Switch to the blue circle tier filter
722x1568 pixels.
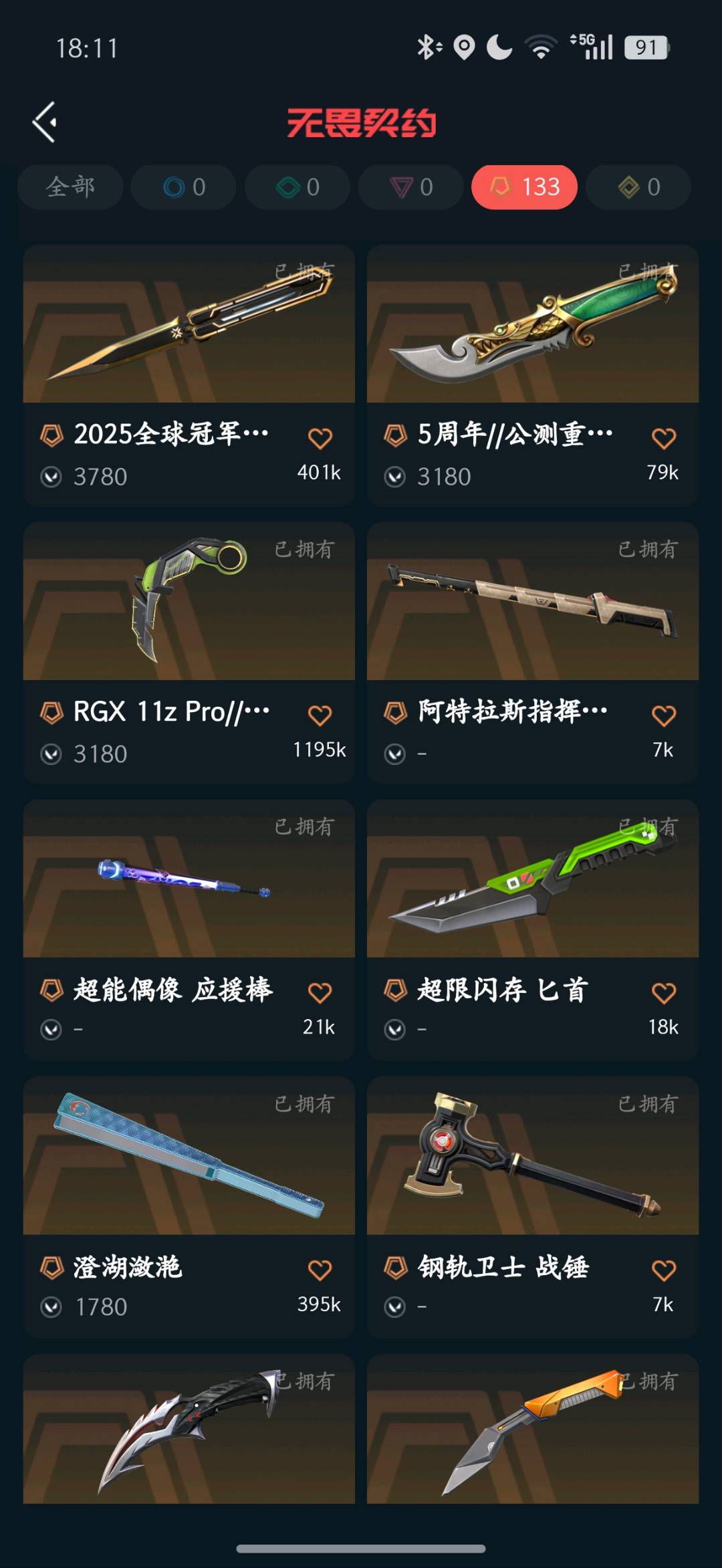pyautogui.click(x=184, y=187)
